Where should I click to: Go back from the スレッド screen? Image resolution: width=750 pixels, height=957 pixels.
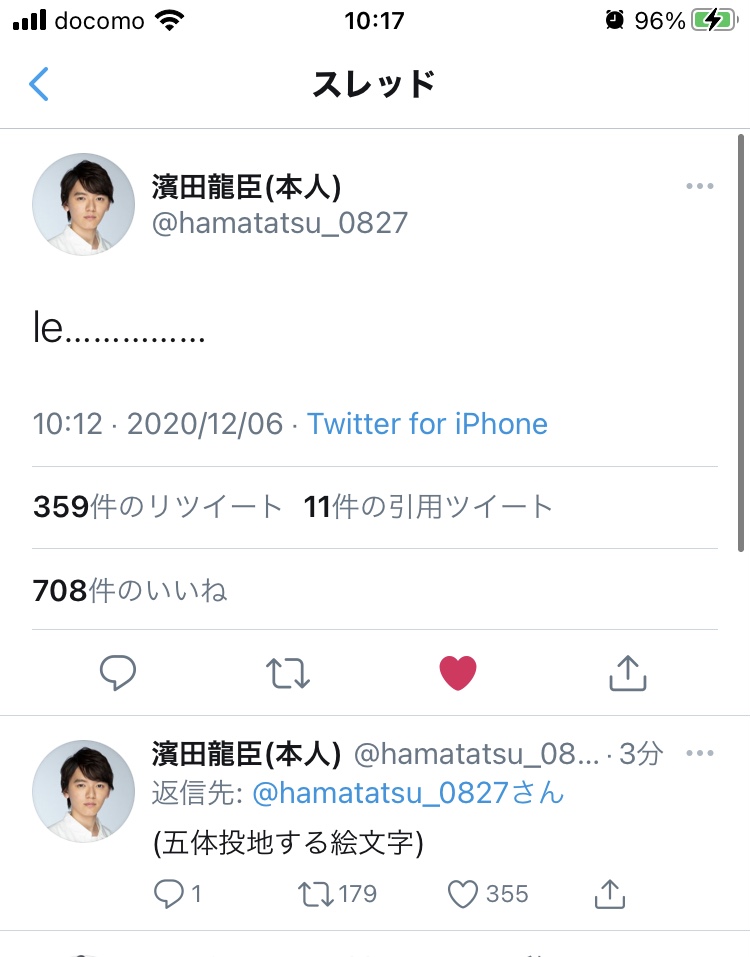[39, 85]
